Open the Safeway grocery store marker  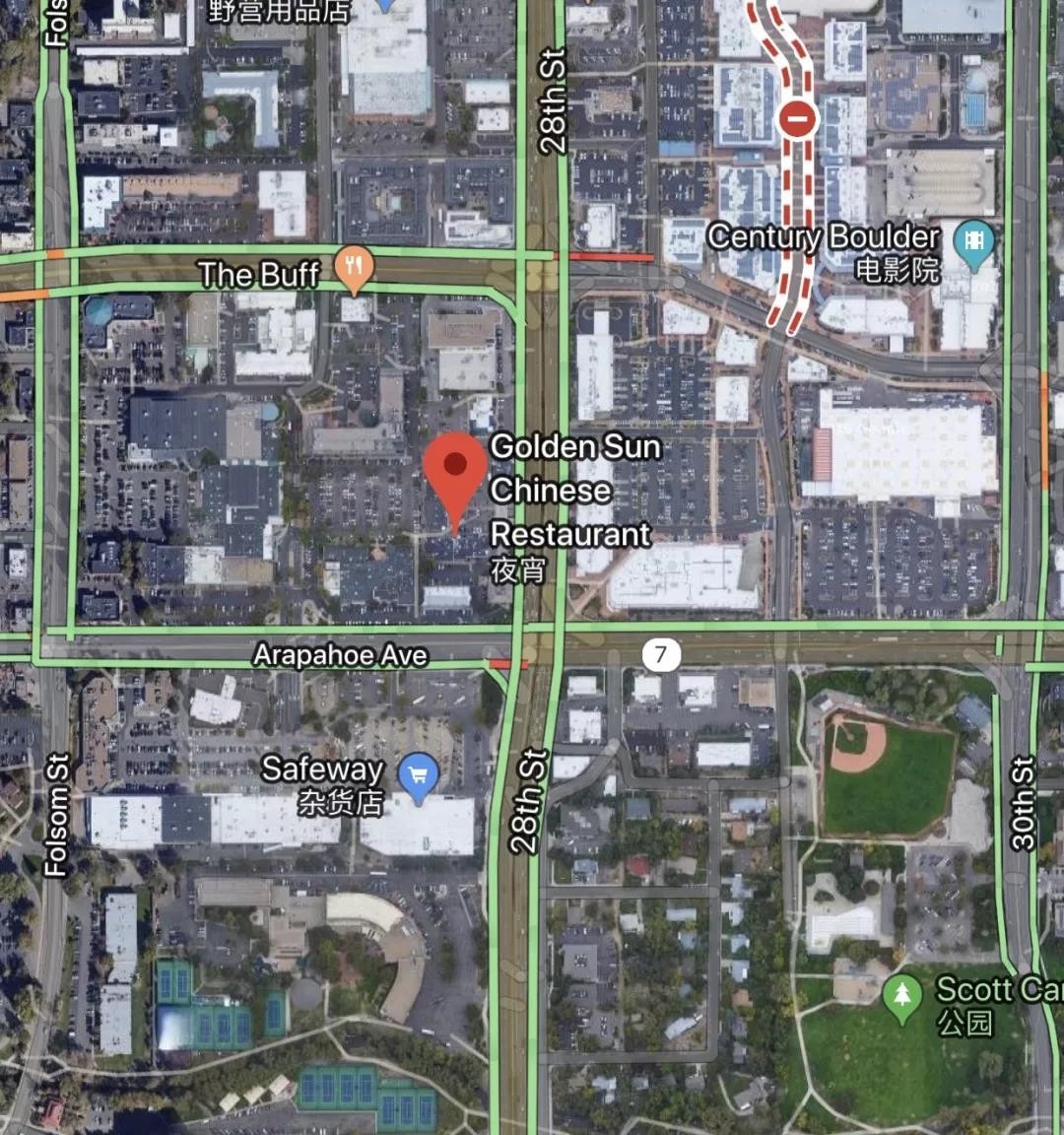(418, 775)
